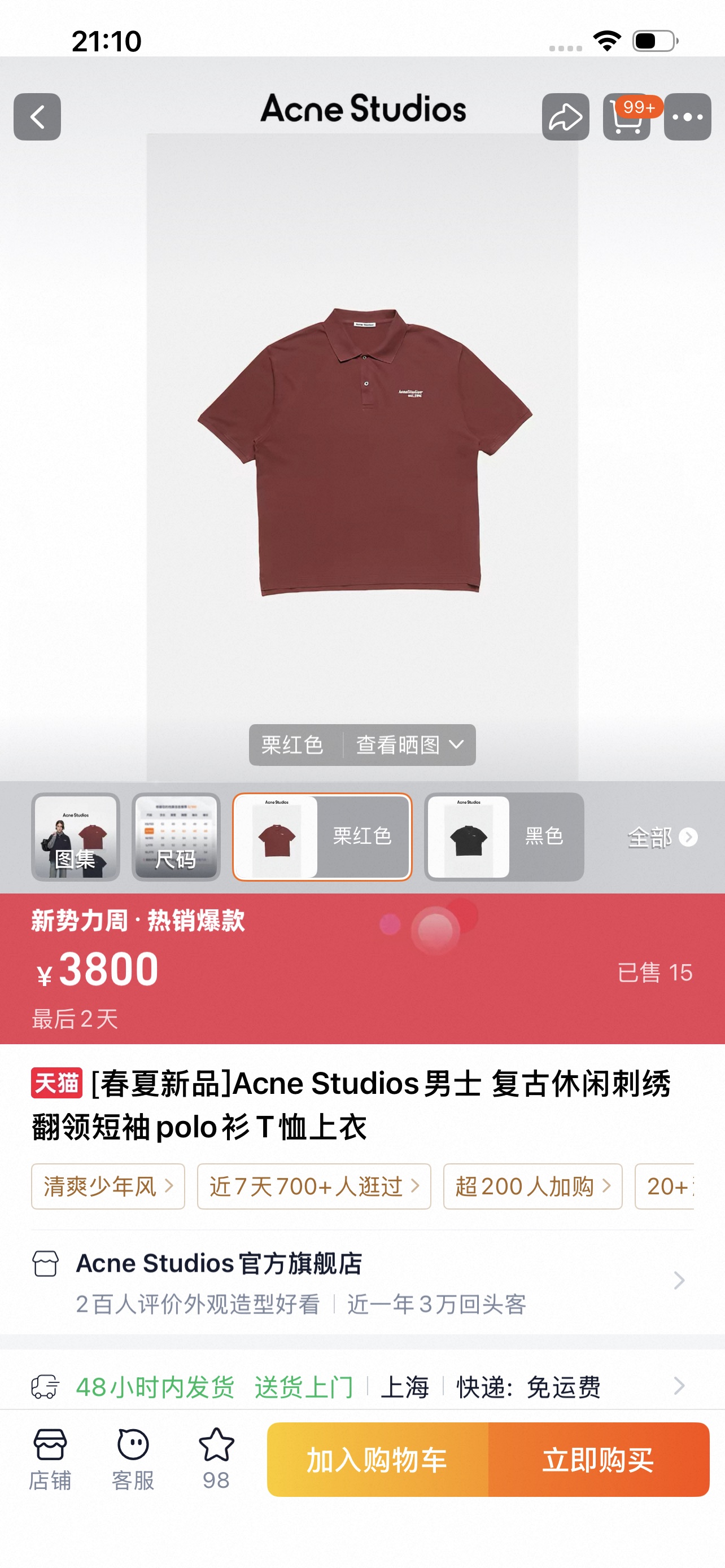Open the 近7天700+人逛过 chip

(x=313, y=1186)
